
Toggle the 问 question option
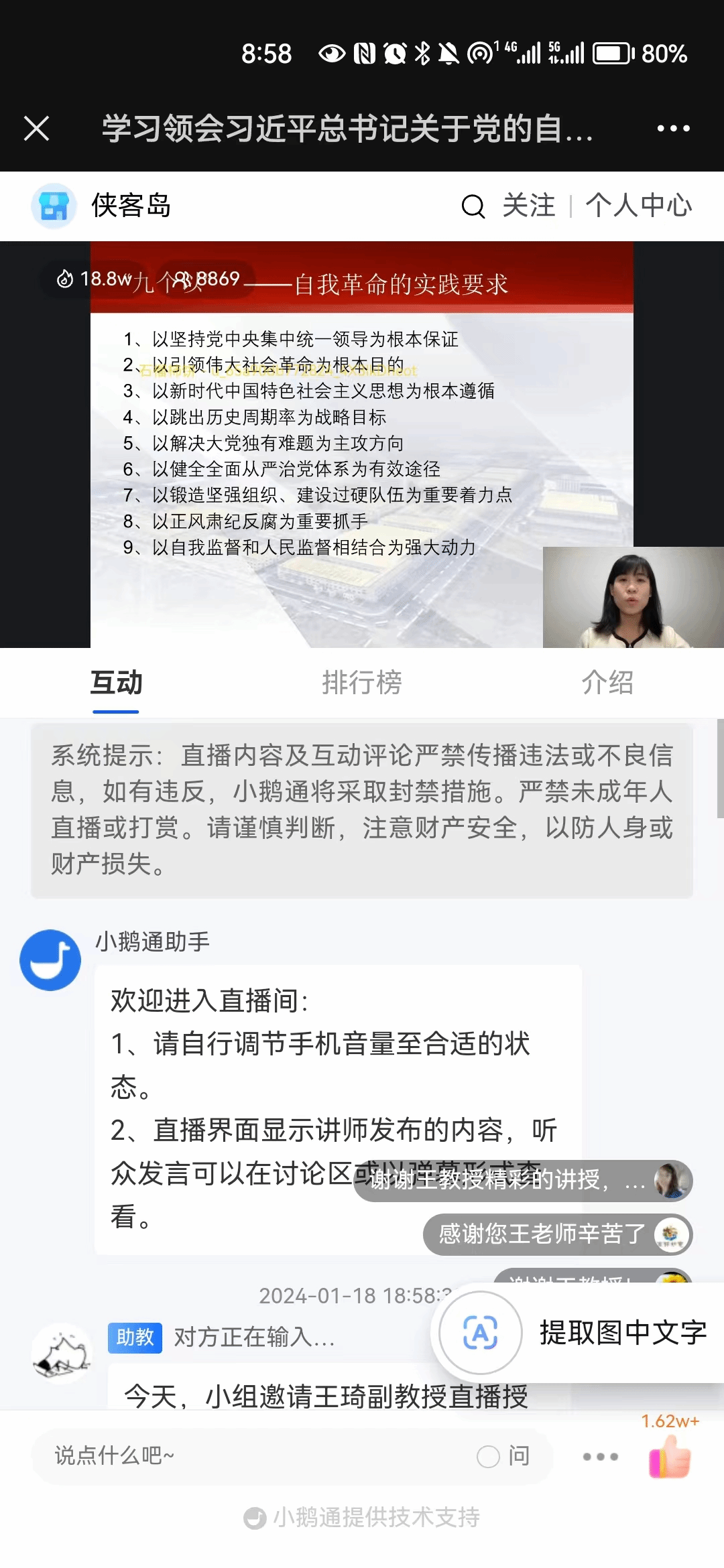503,1455
